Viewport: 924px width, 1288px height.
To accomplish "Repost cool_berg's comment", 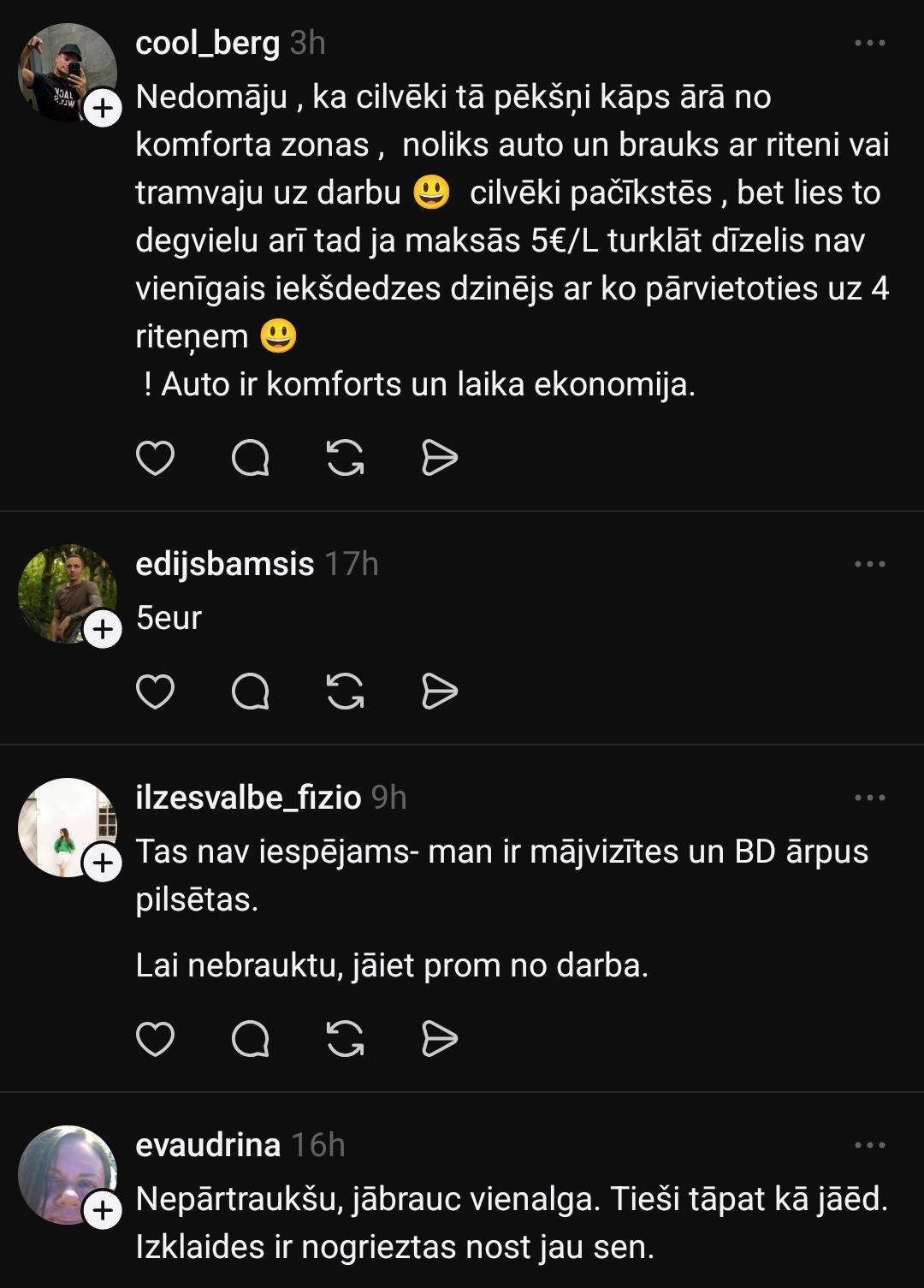I will pyautogui.click(x=346, y=458).
